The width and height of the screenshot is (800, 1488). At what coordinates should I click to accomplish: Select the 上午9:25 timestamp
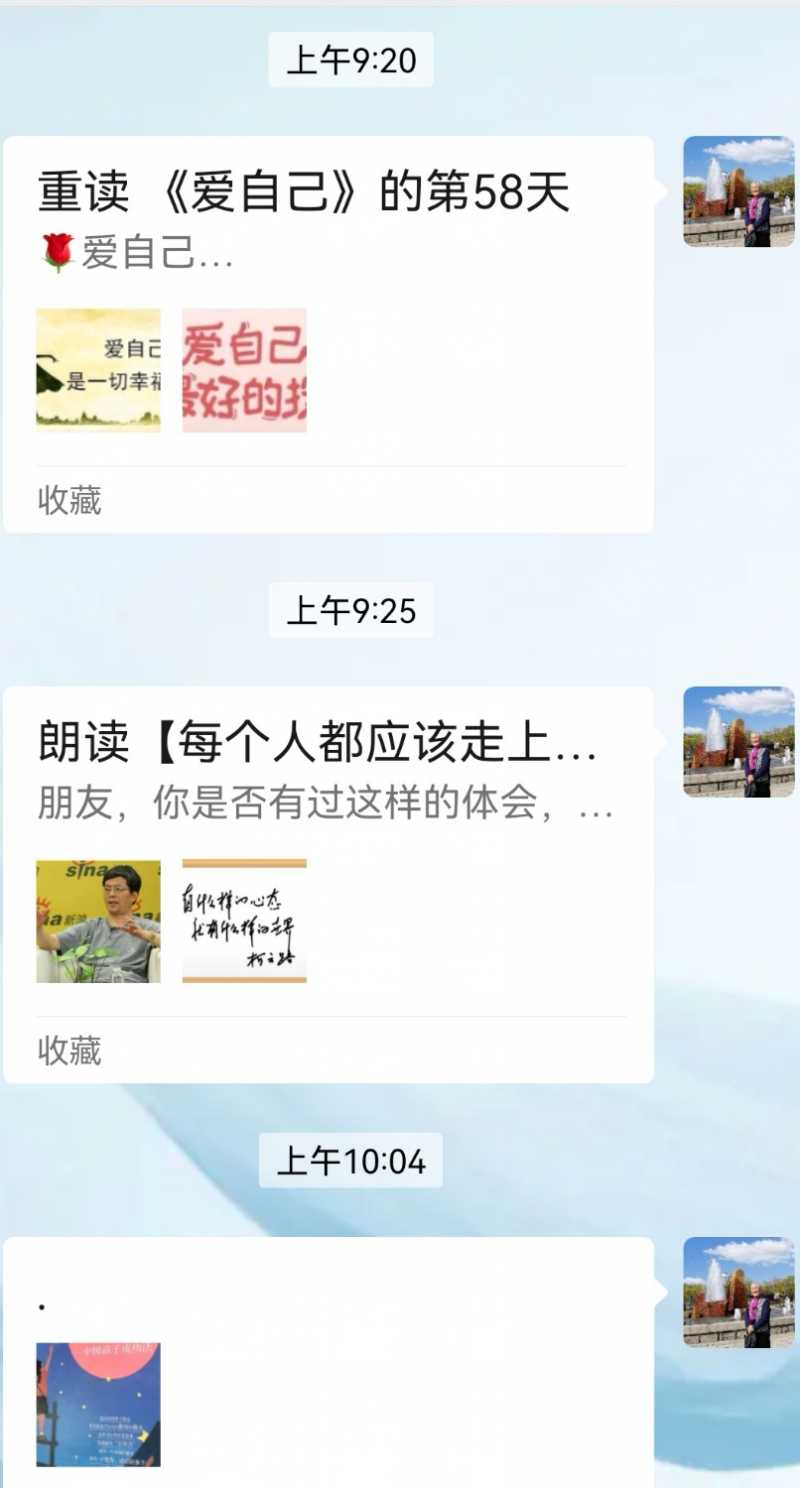pos(350,608)
